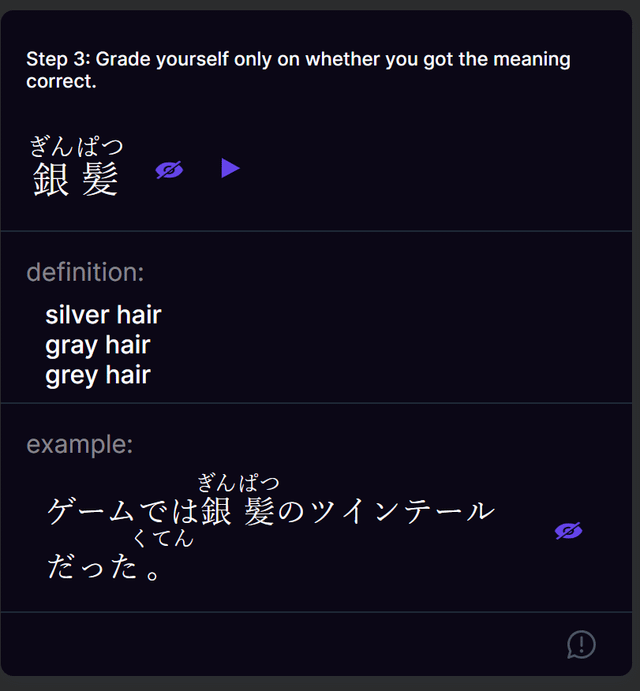Hide furigana reading of 銀髪 word
Viewport: 640px width, 691px height.
point(169,170)
